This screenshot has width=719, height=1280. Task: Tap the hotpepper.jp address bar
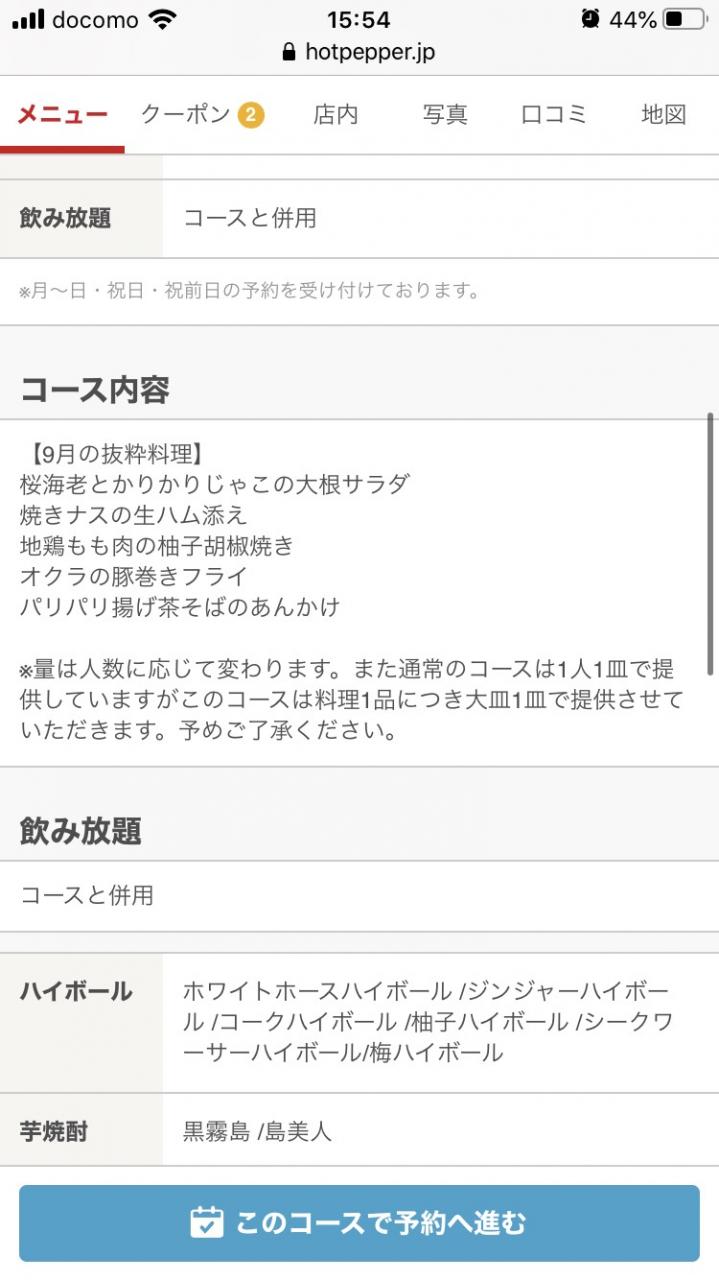[x=359, y=52]
